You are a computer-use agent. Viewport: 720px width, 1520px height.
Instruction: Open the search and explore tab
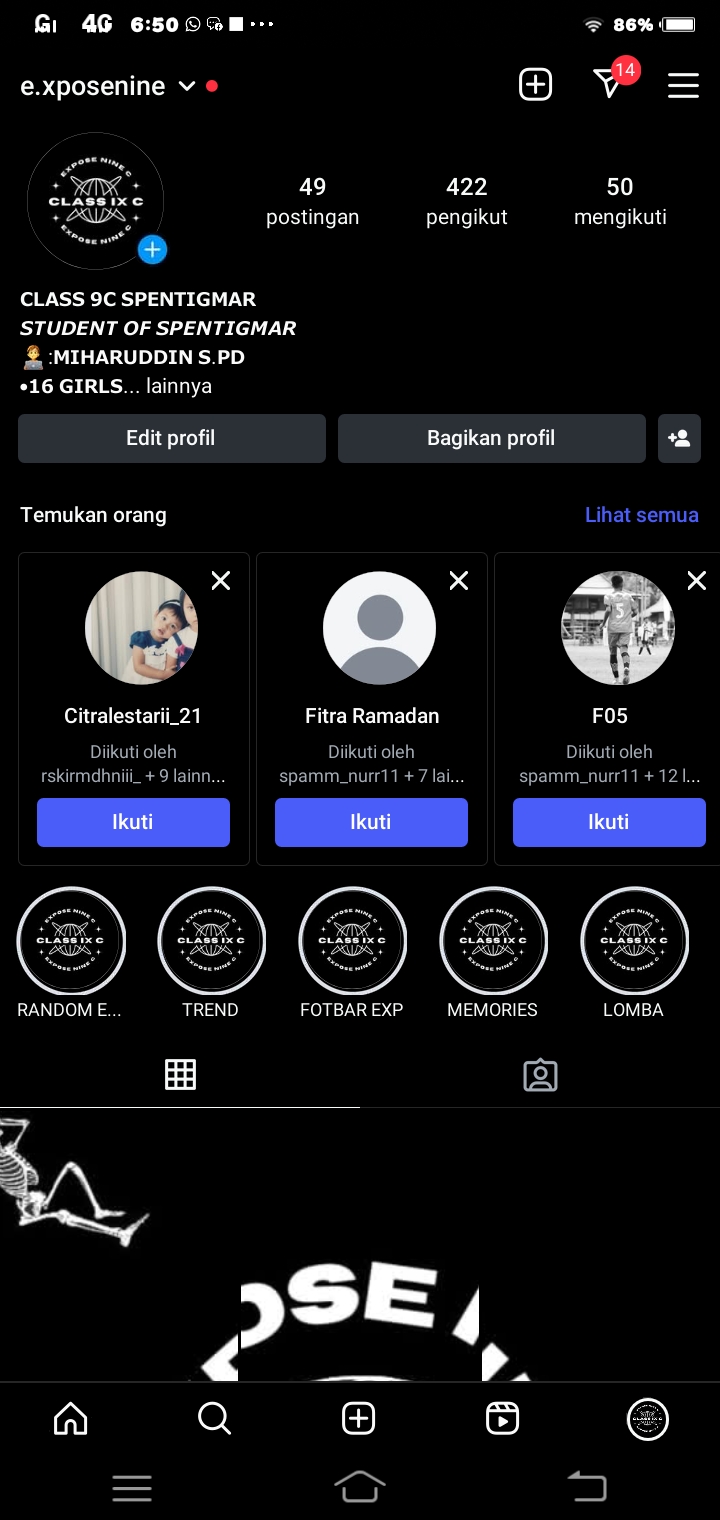coord(214,1418)
